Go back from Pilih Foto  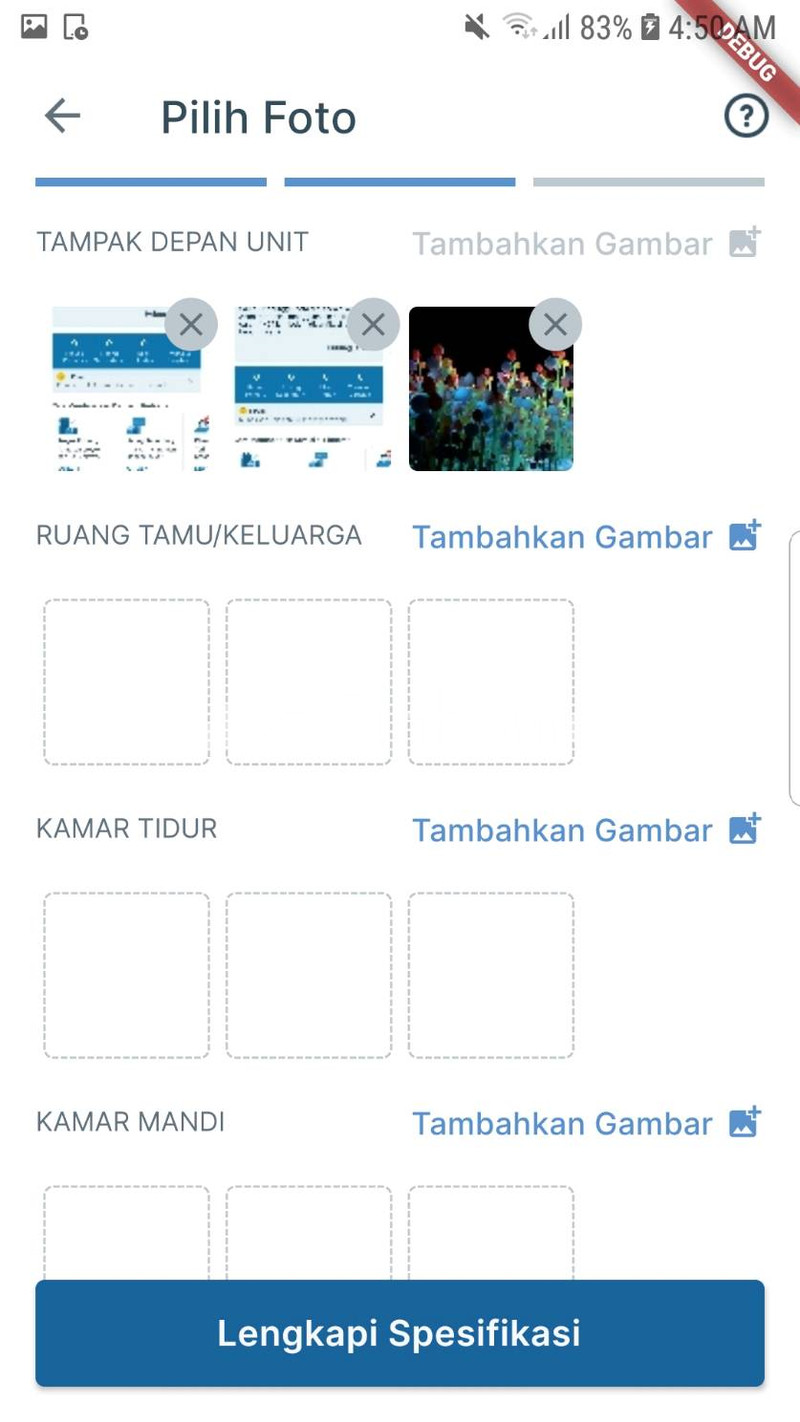point(62,117)
